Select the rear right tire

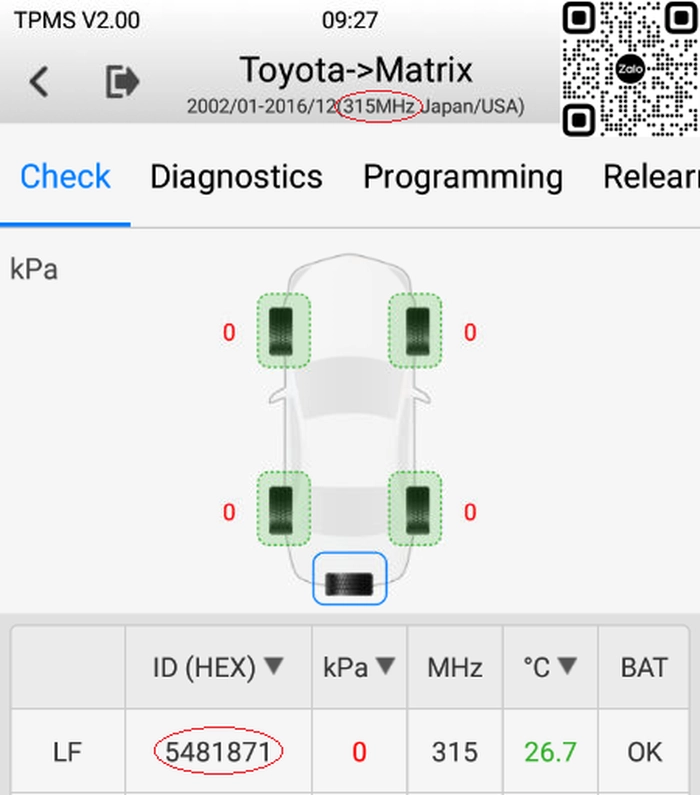(415, 509)
